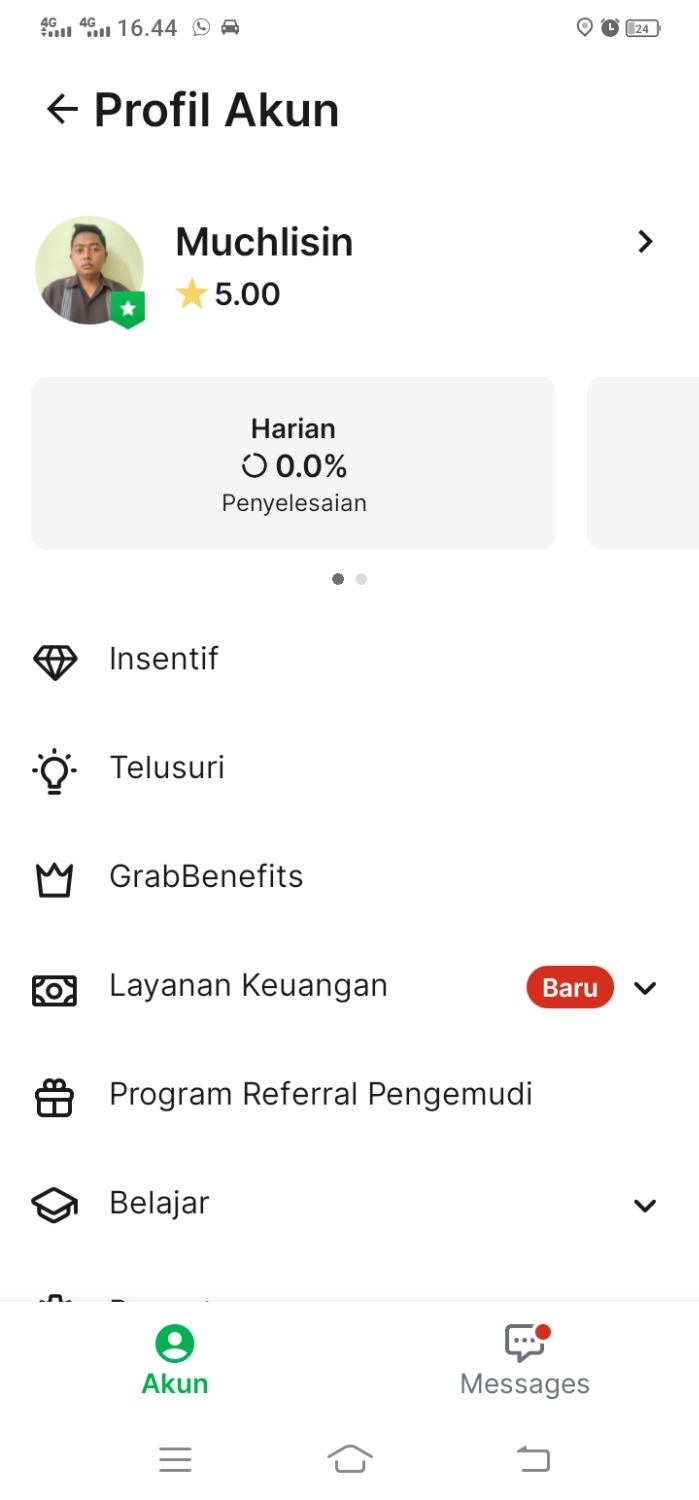Expand the Belajar section
699x1500 pixels.
coord(645,1205)
